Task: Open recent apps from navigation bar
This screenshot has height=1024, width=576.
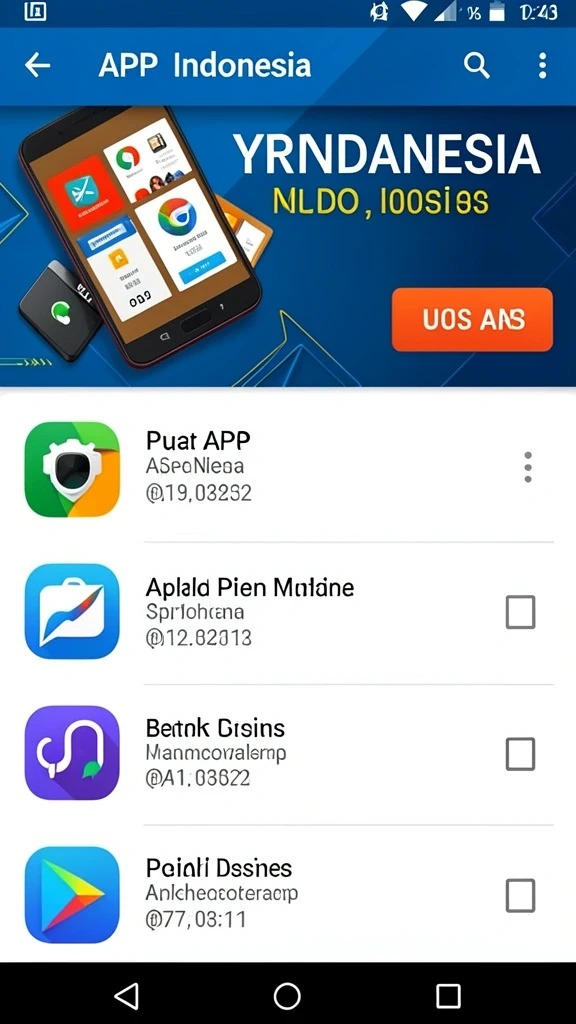Action: click(x=449, y=996)
